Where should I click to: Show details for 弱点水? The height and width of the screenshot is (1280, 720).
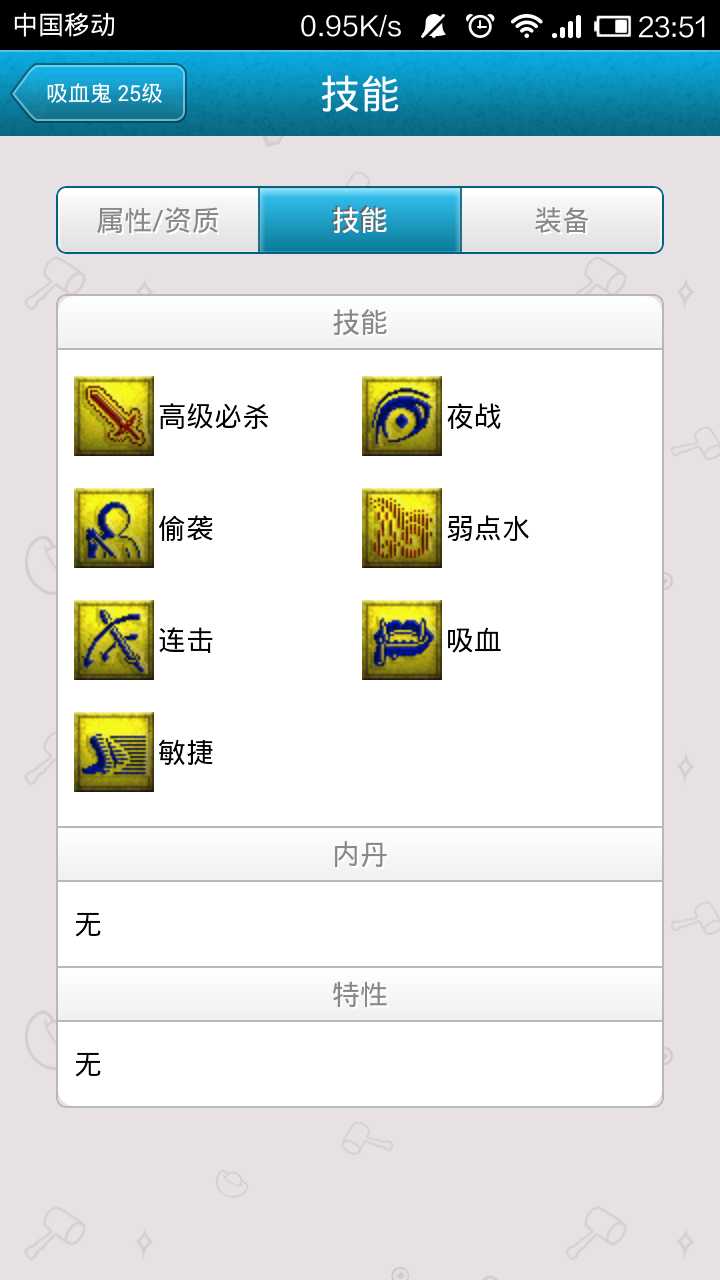(x=402, y=528)
